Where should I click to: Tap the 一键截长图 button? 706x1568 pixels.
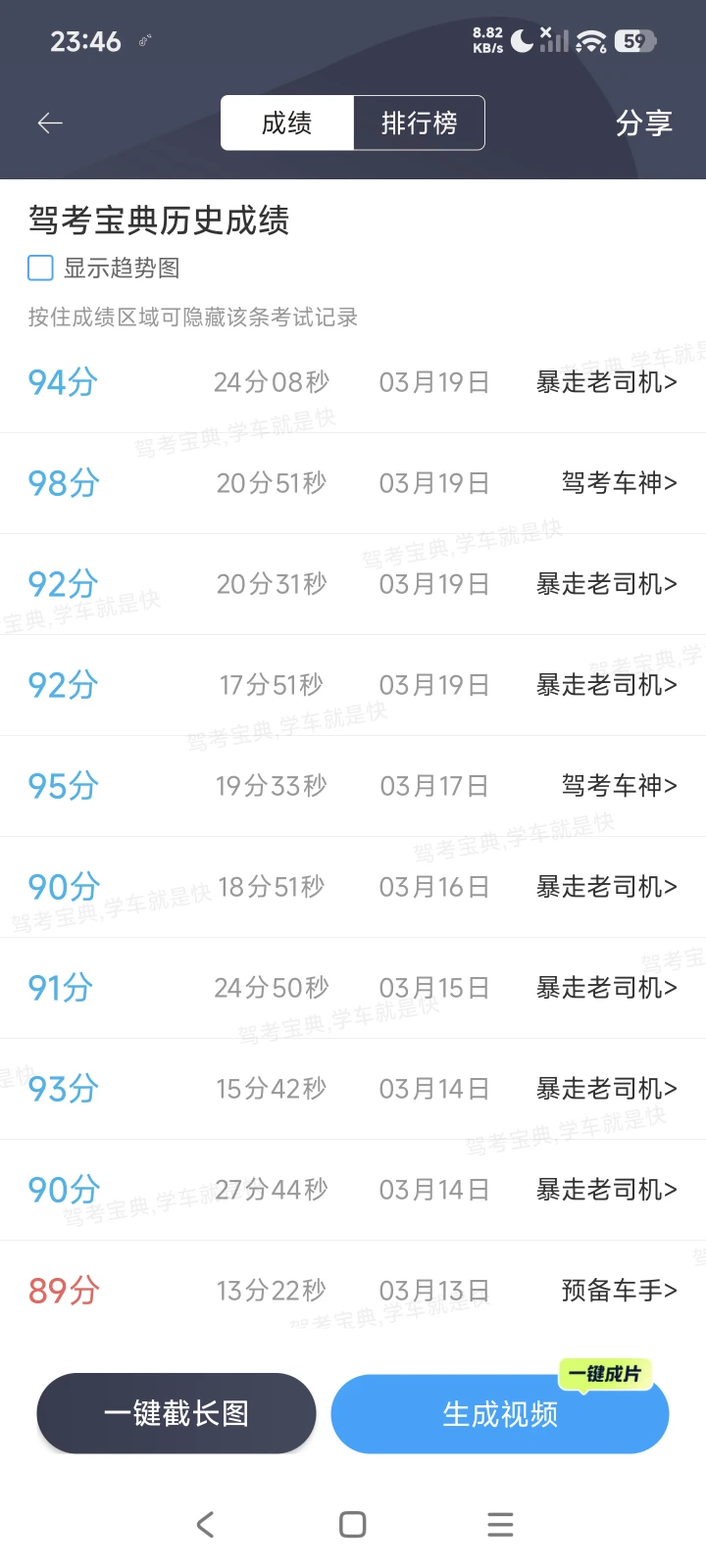click(176, 1413)
